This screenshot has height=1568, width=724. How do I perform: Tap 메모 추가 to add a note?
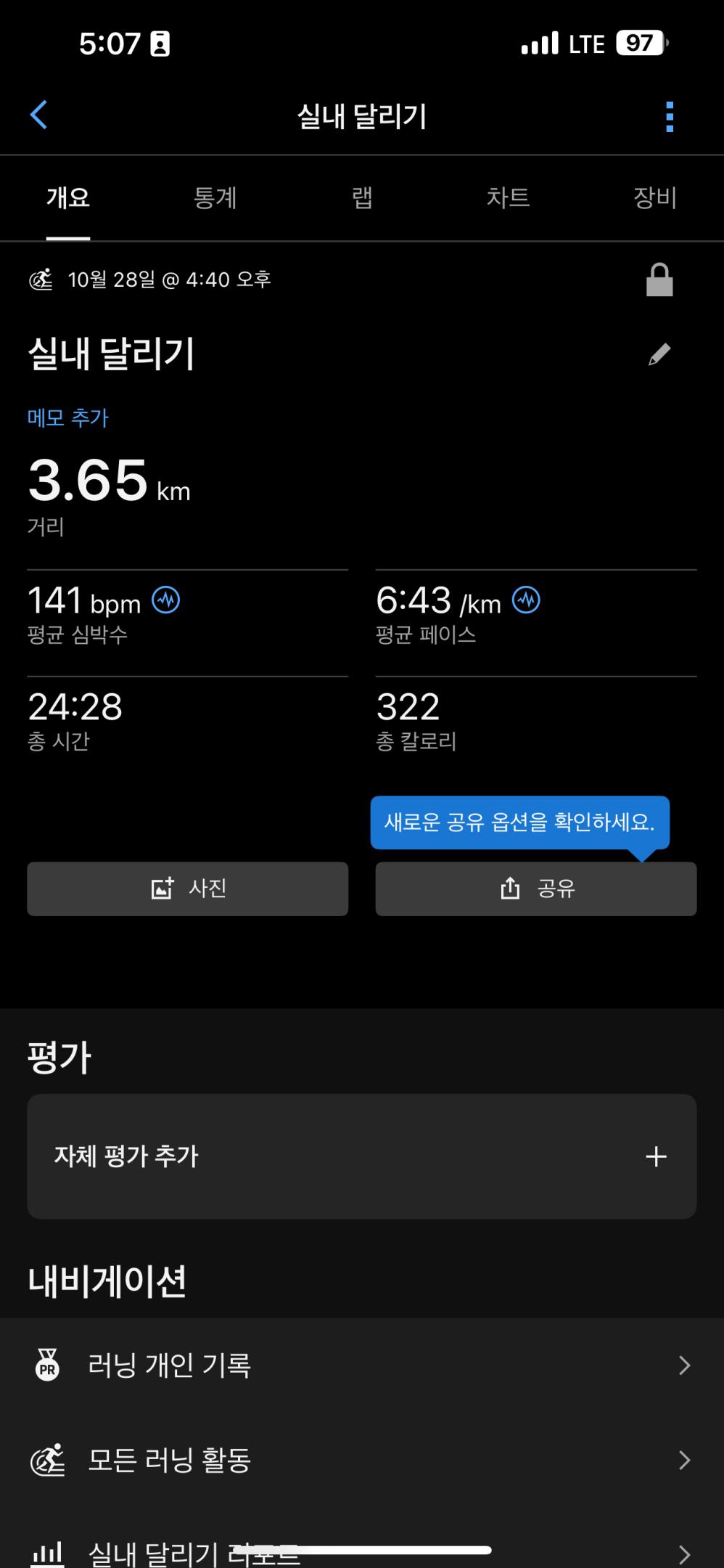point(67,417)
